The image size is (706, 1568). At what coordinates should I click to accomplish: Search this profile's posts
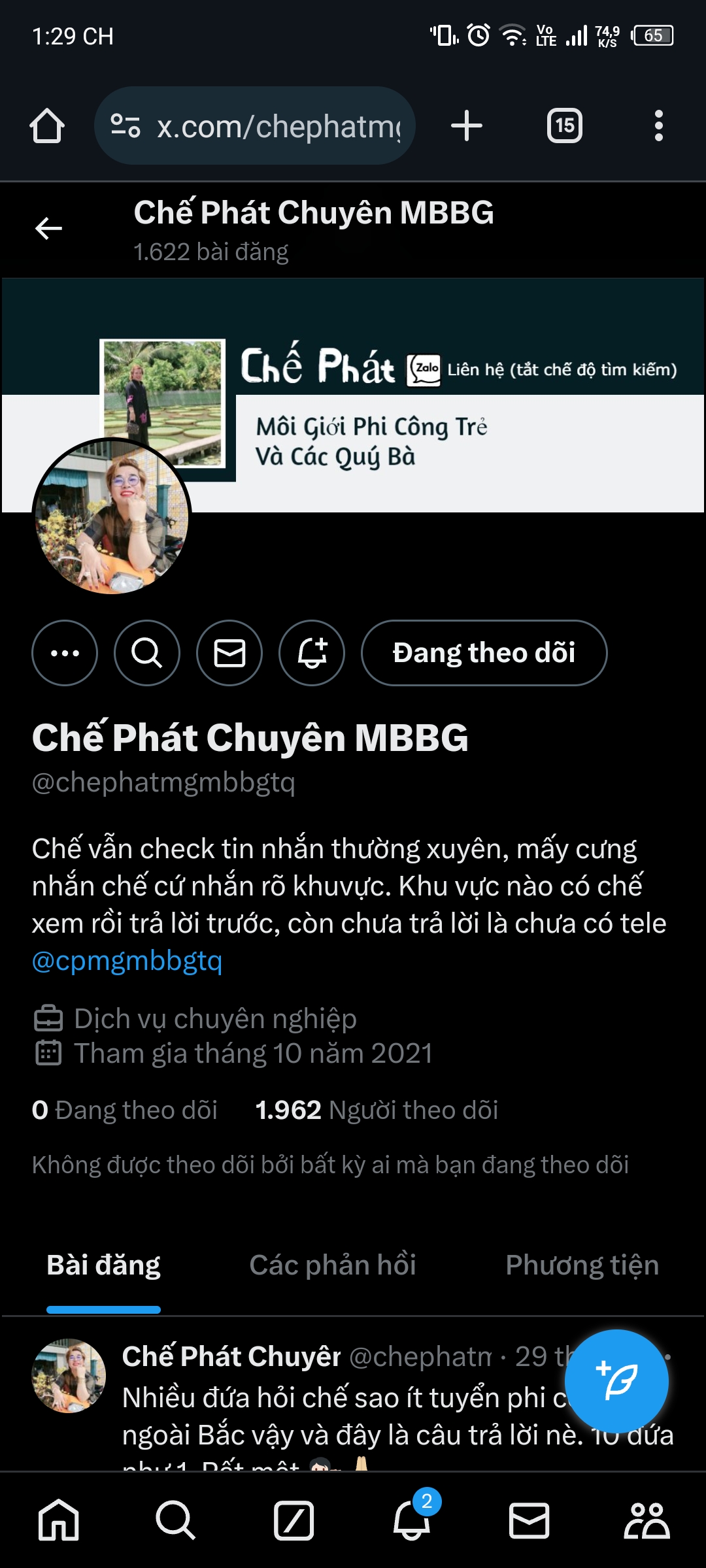(x=147, y=653)
